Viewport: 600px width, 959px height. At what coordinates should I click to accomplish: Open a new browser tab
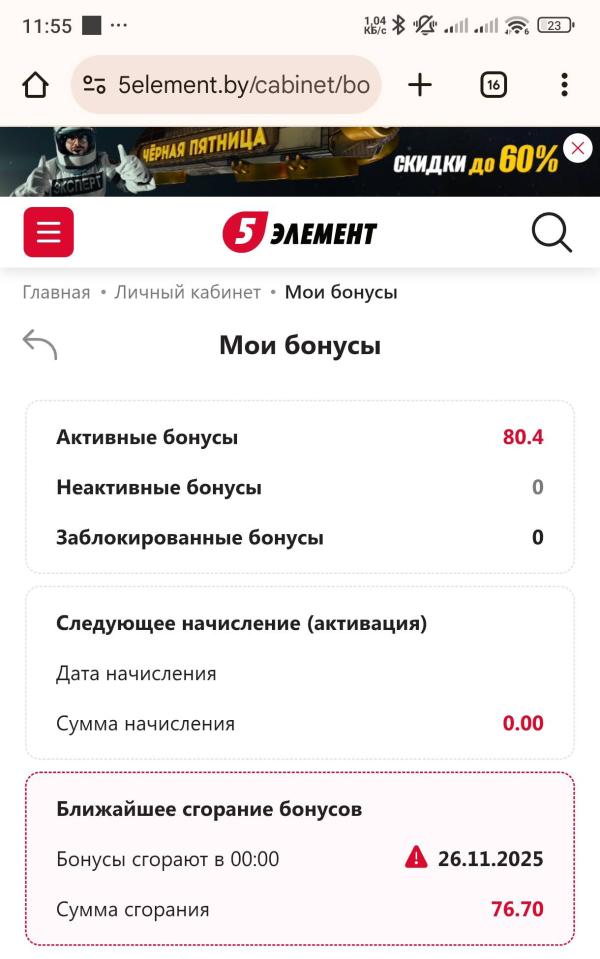click(x=420, y=85)
